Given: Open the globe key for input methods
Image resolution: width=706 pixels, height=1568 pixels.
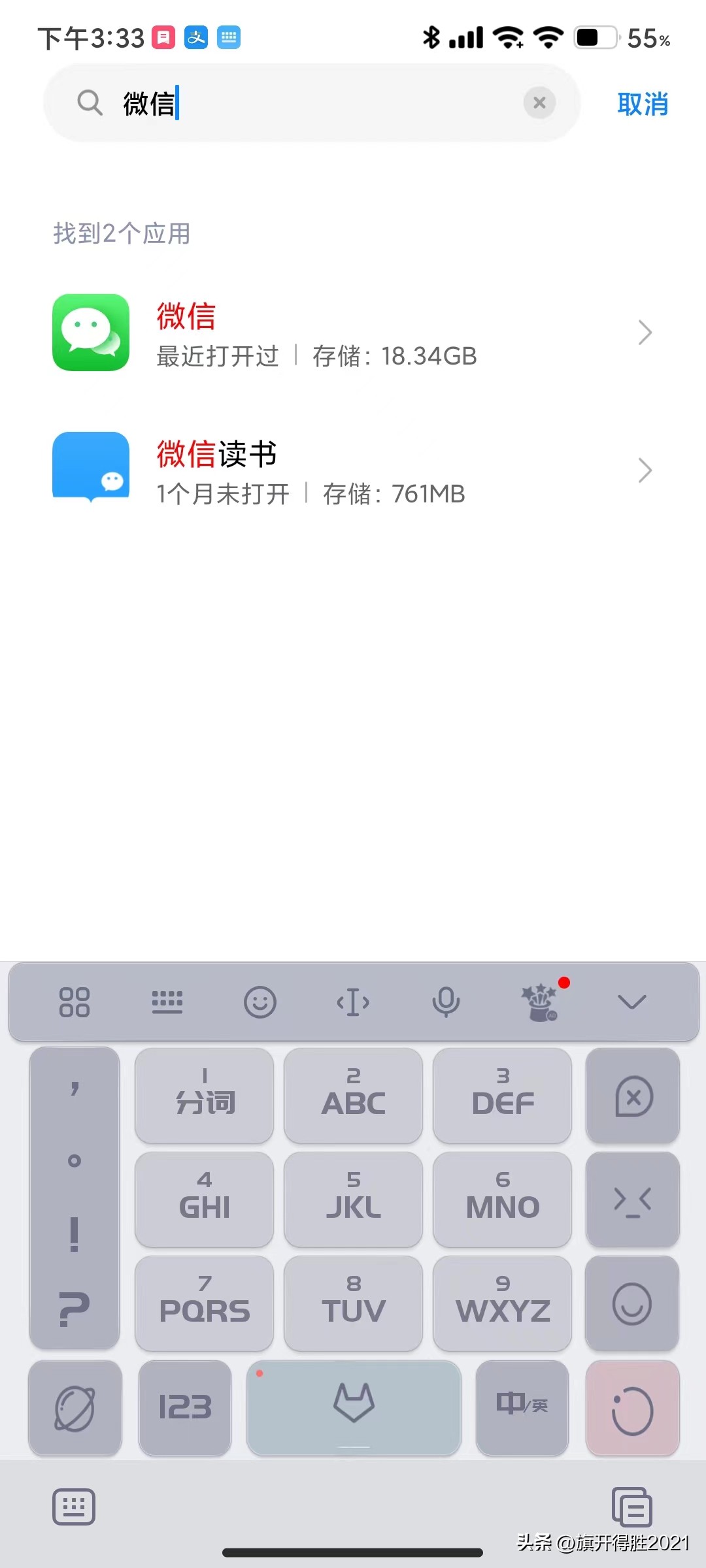Looking at the screenshot, I should (x=75, y=1409).
